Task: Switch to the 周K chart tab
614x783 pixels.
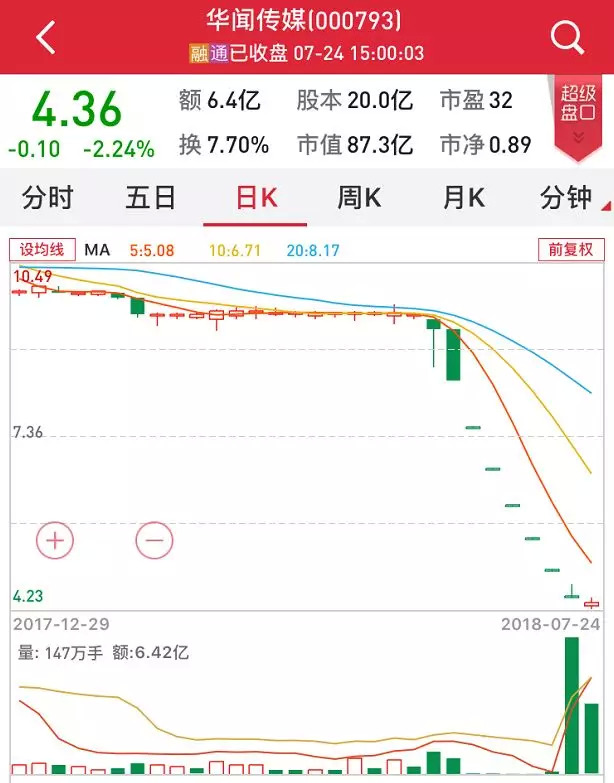Action: pos(358,198)
